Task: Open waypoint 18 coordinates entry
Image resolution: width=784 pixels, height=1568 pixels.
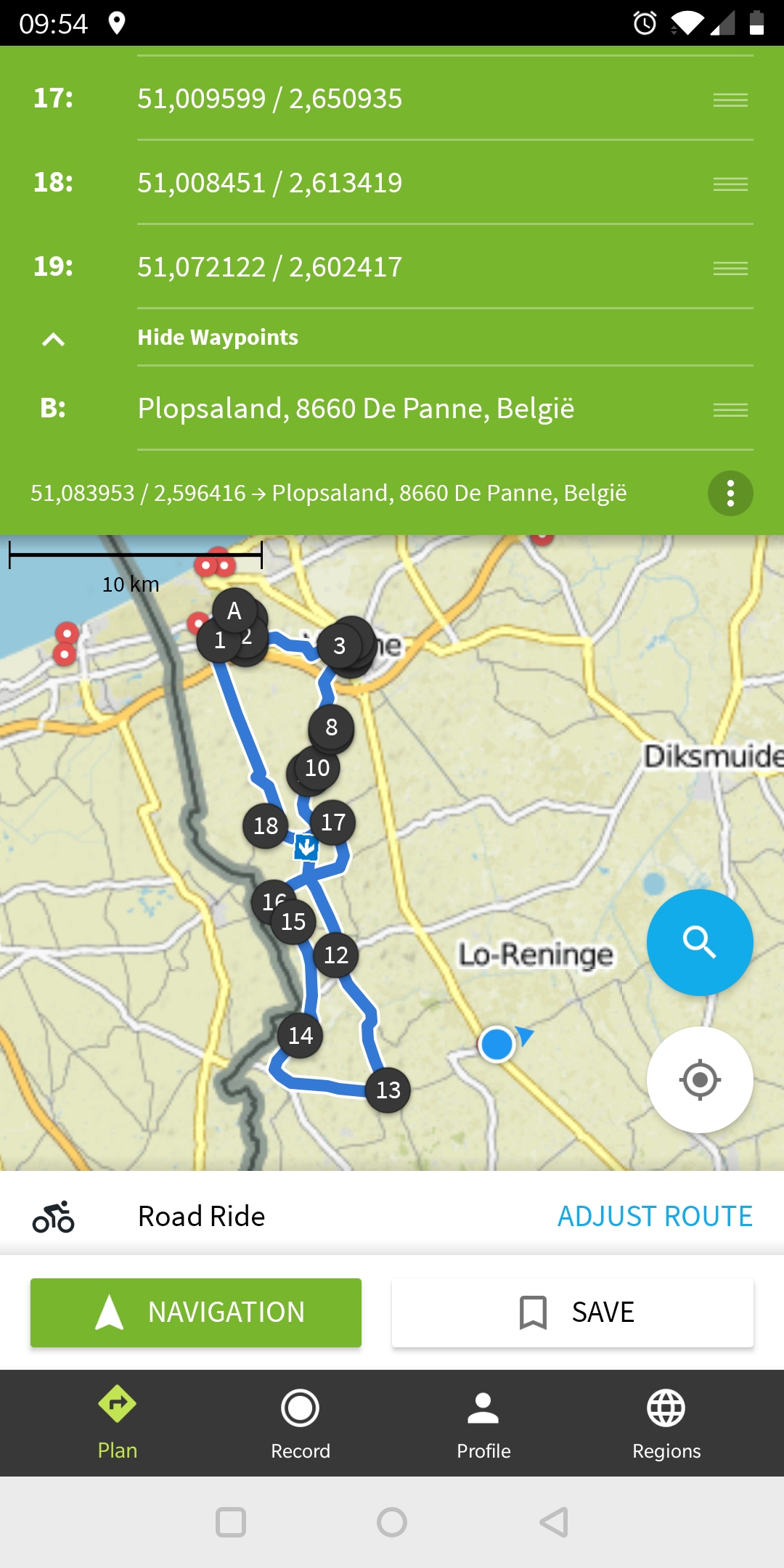Action: pyautogui.click(x=269, y=183)
